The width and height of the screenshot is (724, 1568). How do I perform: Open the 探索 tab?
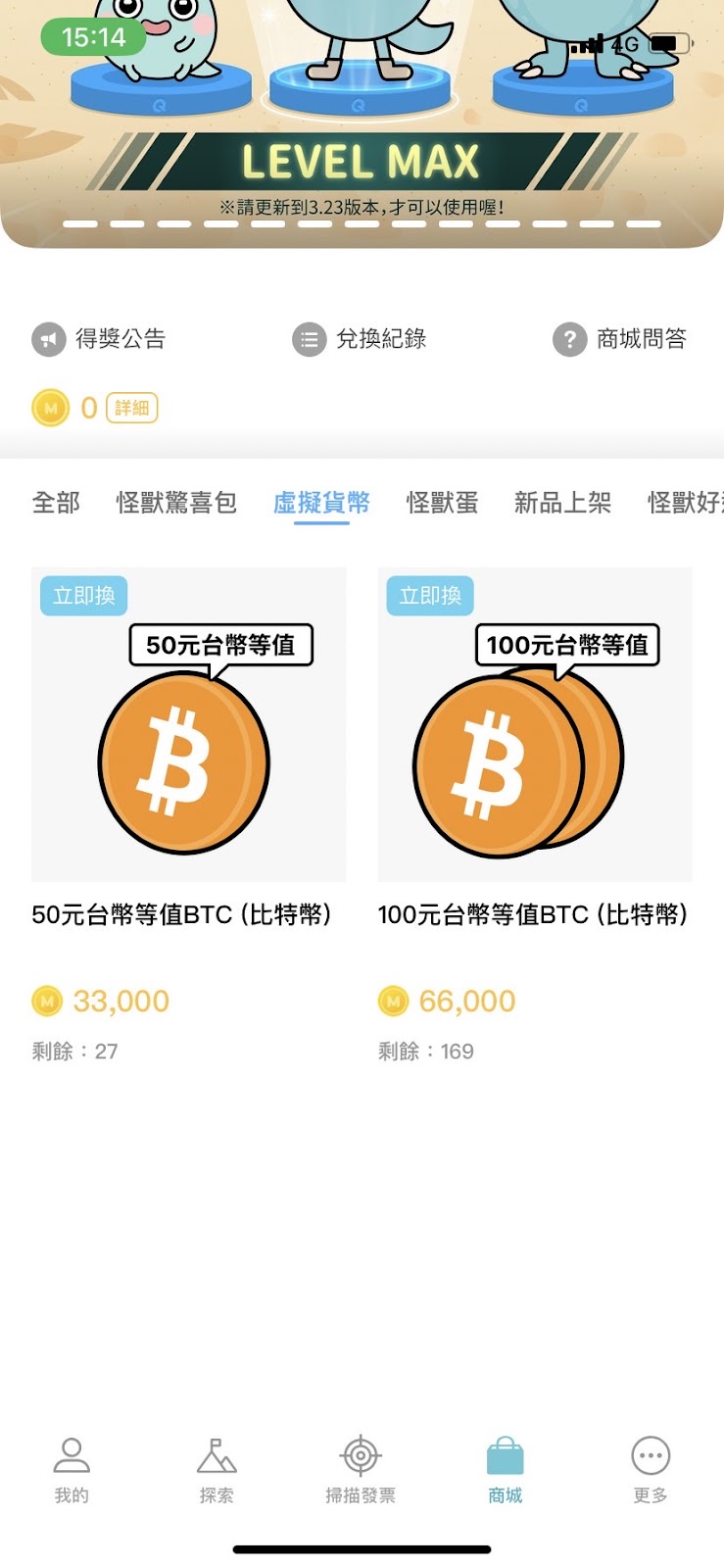tap(217, 1470)
